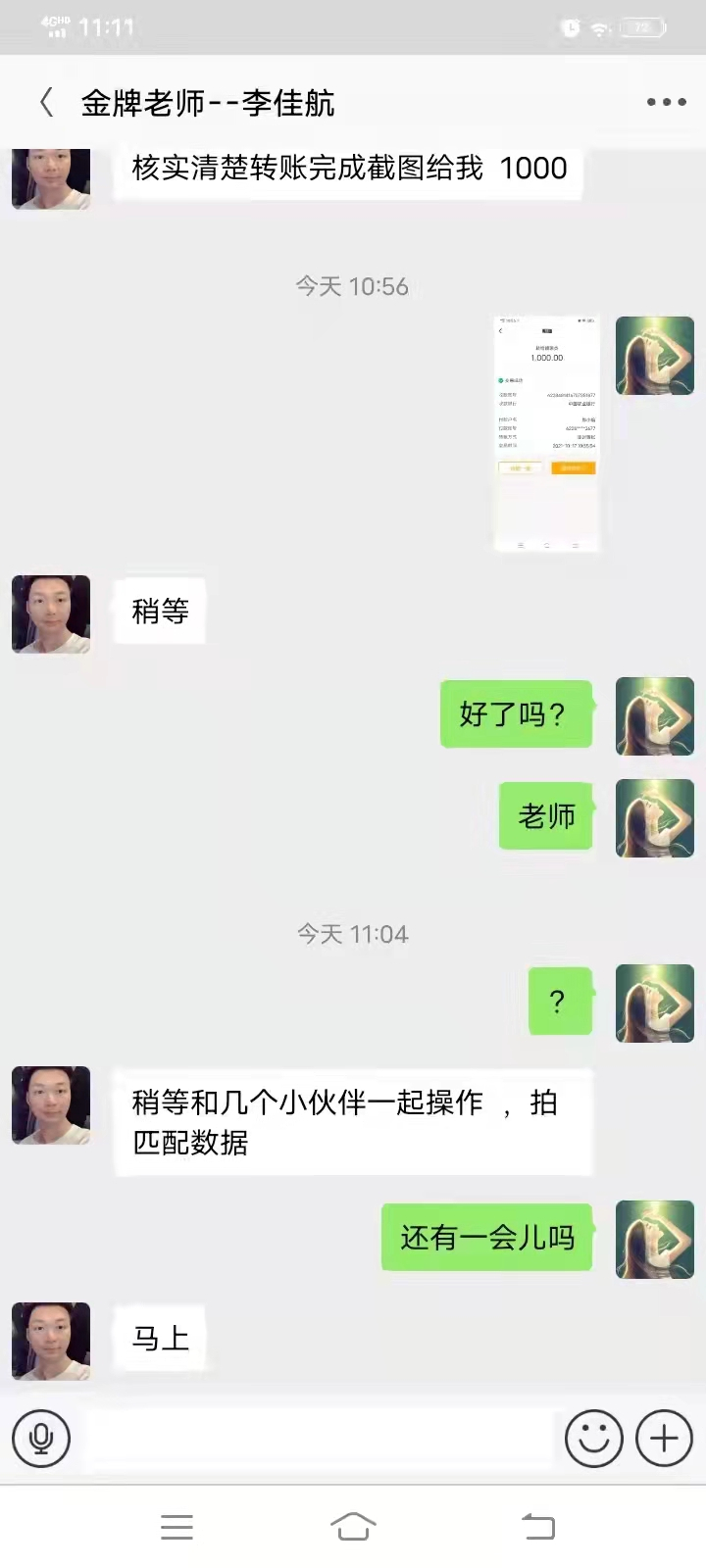
Task: Tap the system back button
Action: click(x=537, y=1526)
